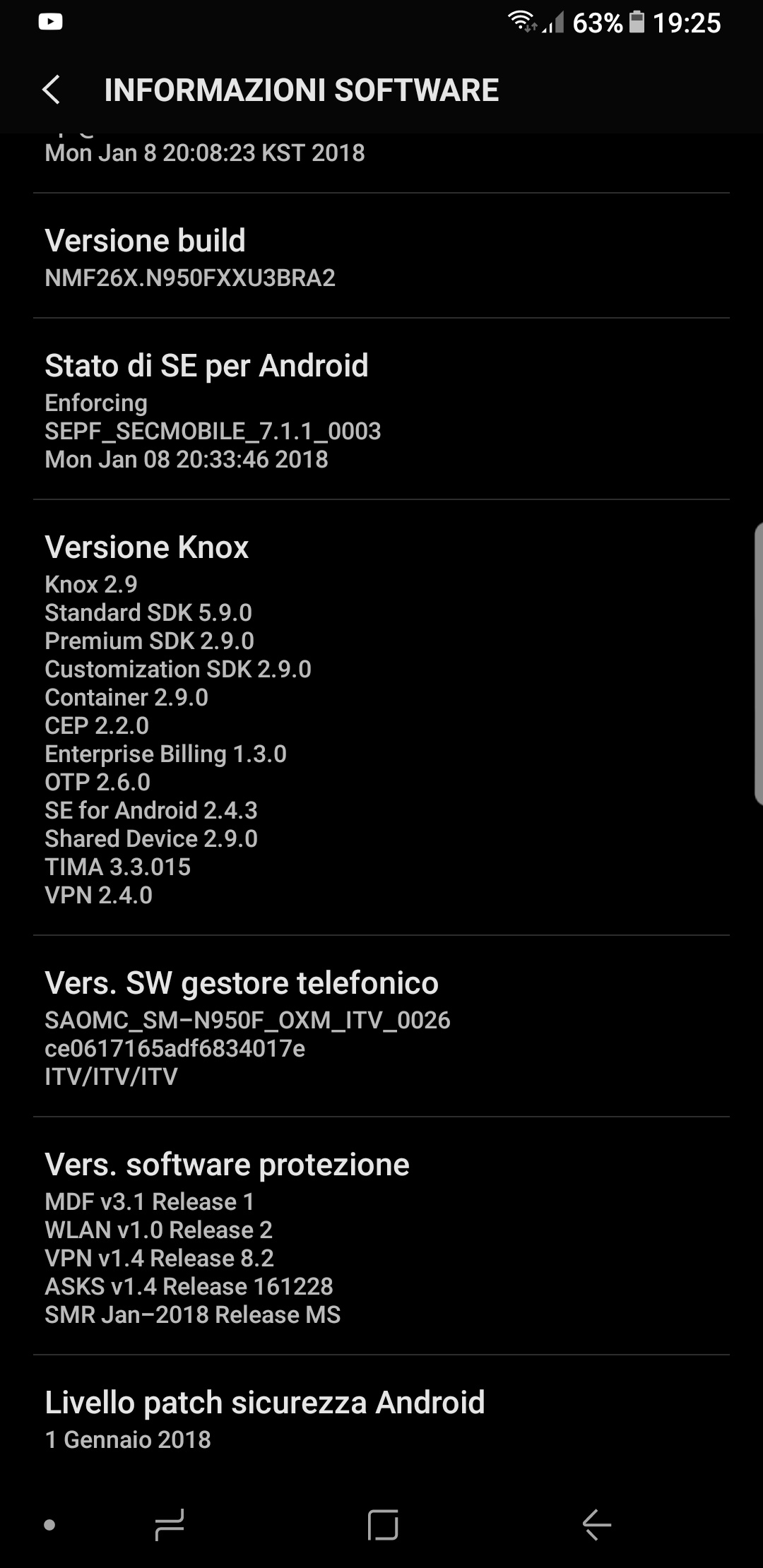Tap the Stato di SE per Android row
Screen dimensions: 763x1568
pyautogui.click(x=381, y=409)
